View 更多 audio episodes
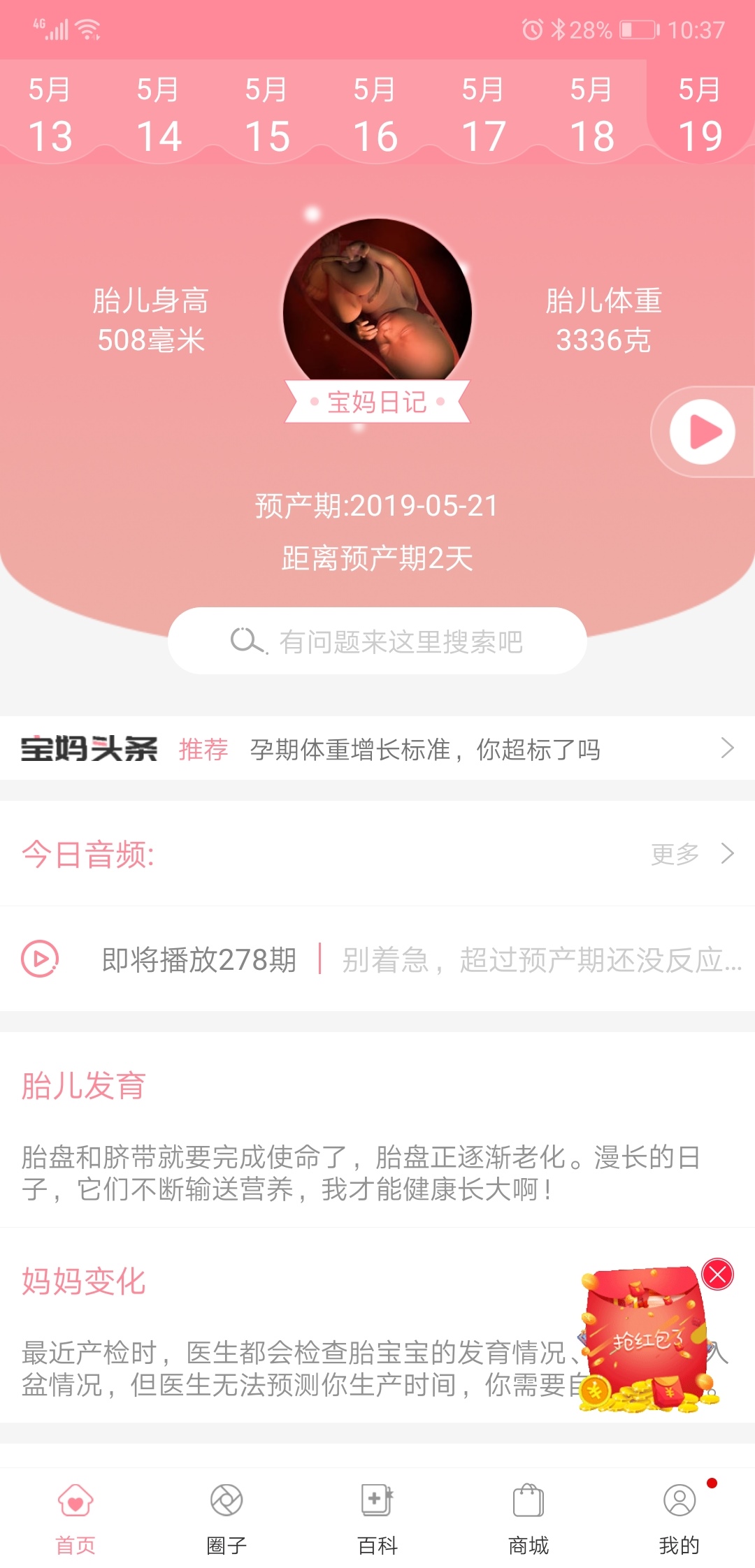 tap(692, 853)
